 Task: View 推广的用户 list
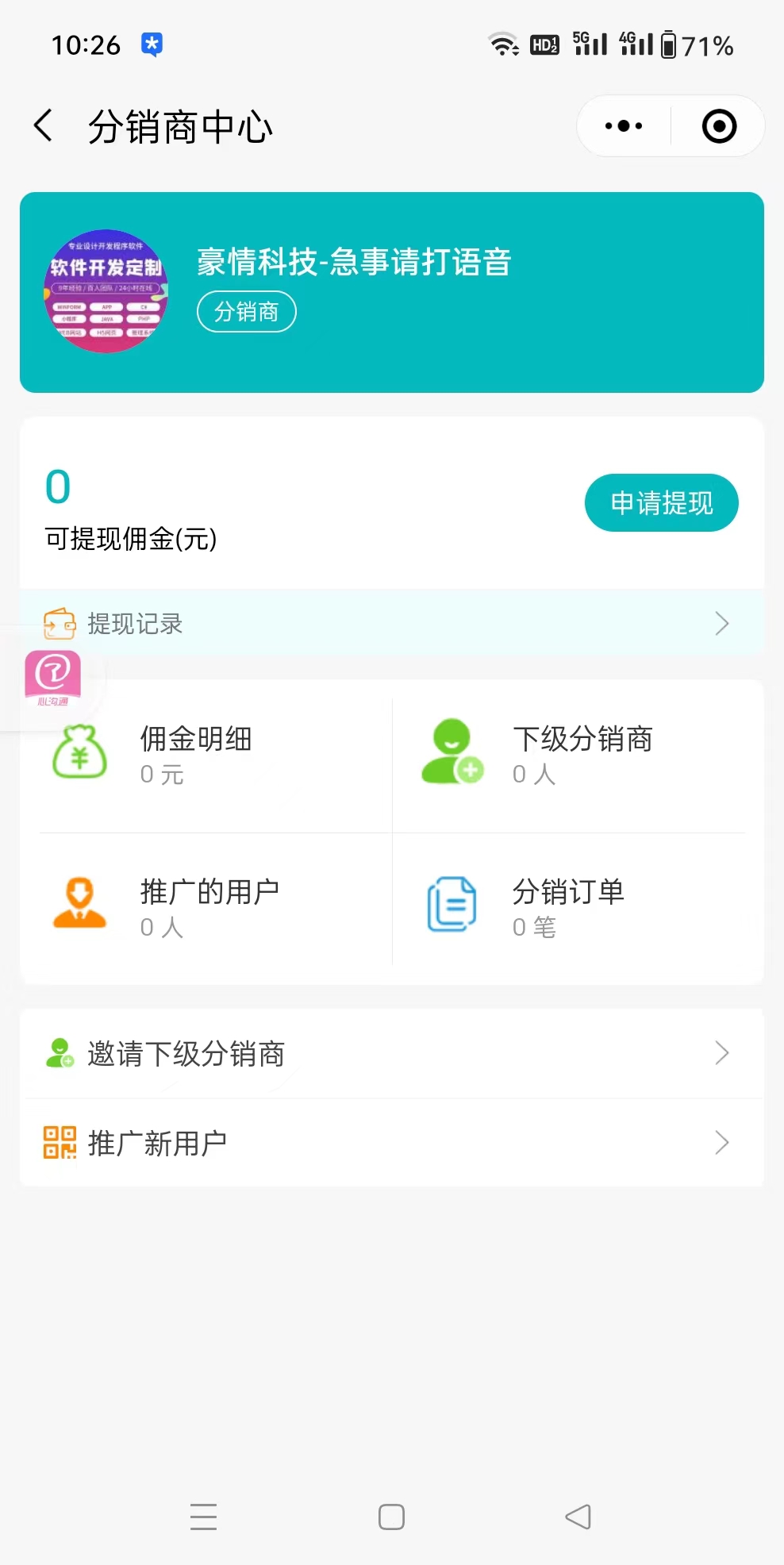pyautogui.click(x=208, y=906)
